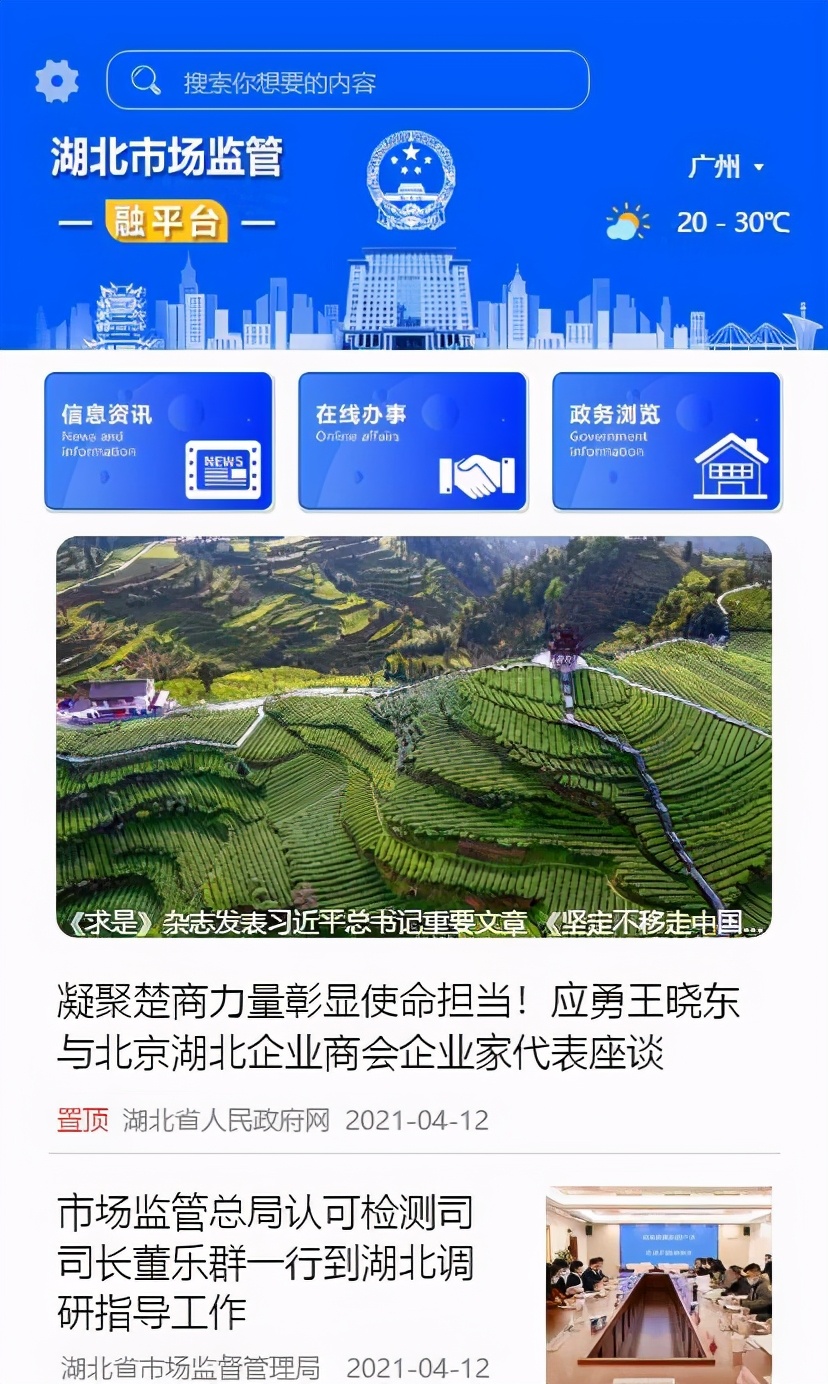Switch to the 在线办事 section
828x1384 pixels.
click(412, 440)
